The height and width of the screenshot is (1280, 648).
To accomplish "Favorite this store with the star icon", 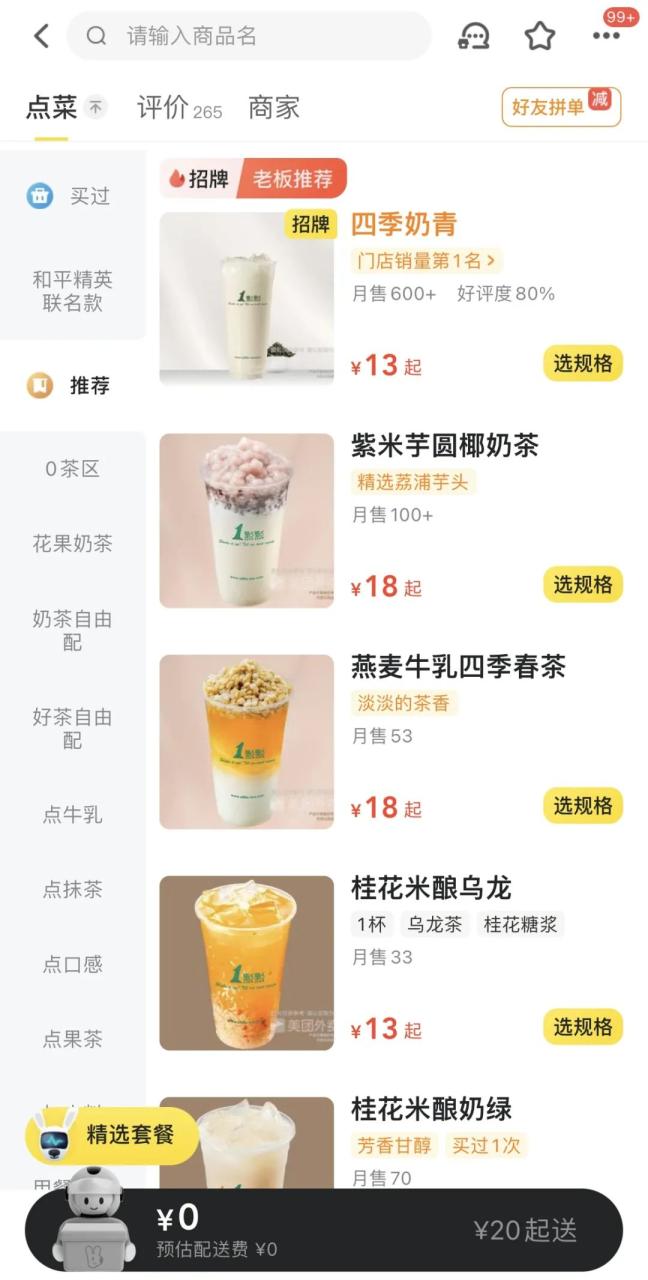I will pos(540,37).
